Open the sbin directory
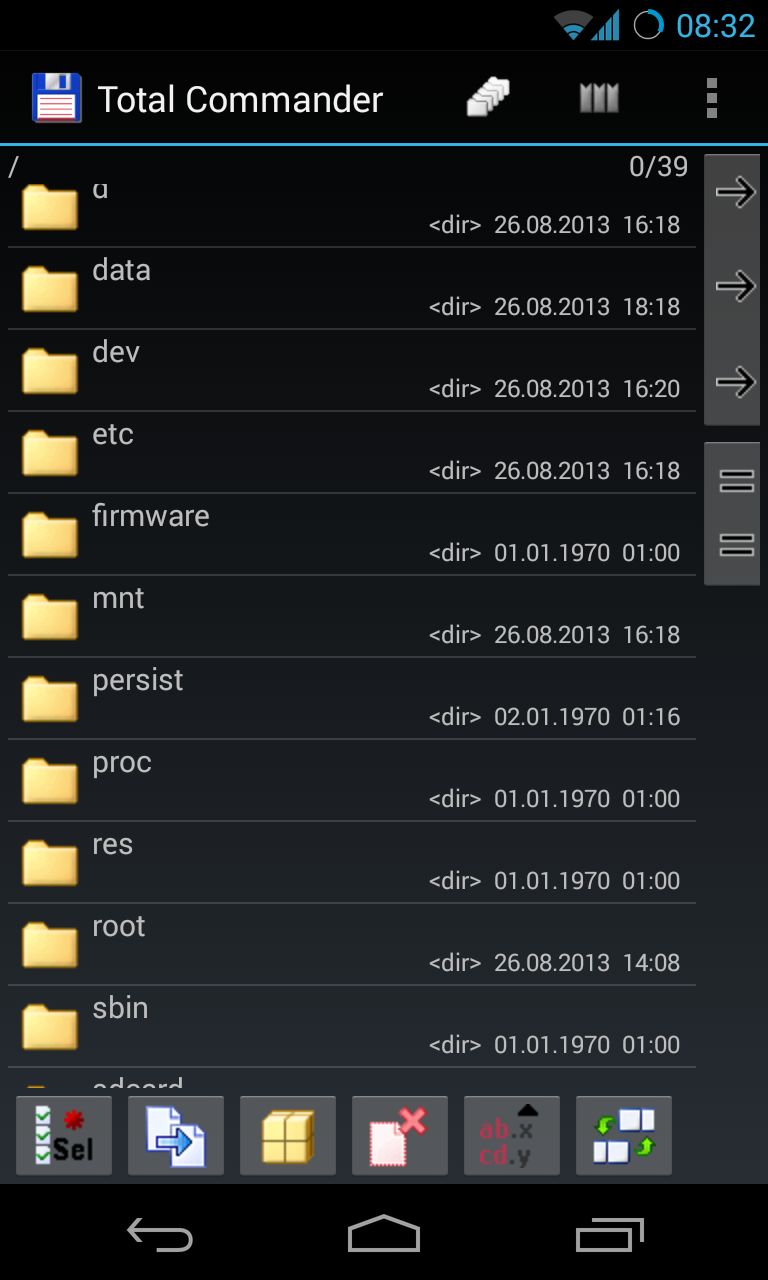Viewport: 768px width, 1280px height. click(x=352, y=1027)
